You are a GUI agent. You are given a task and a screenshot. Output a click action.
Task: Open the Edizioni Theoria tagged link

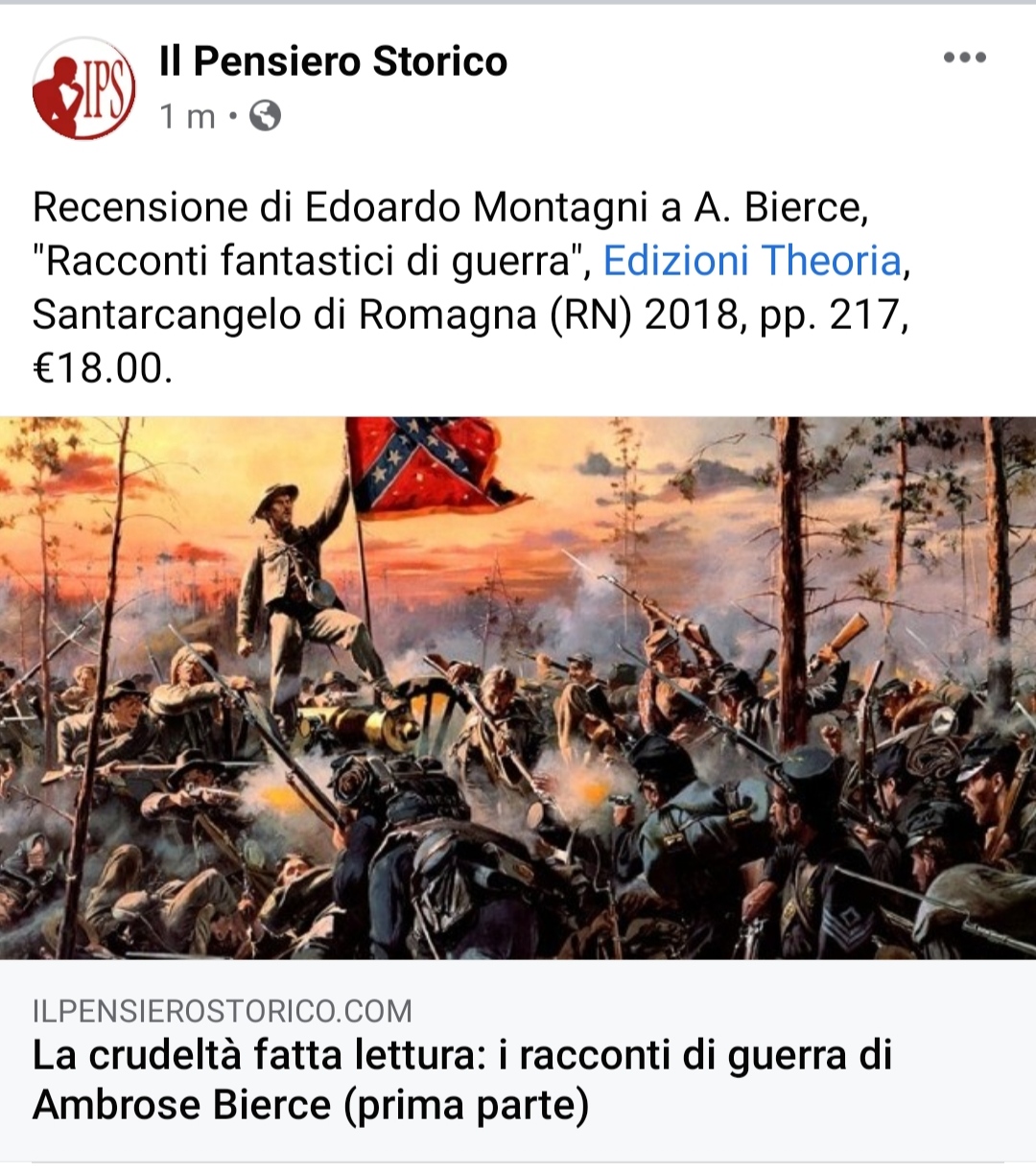pos(752,261)
